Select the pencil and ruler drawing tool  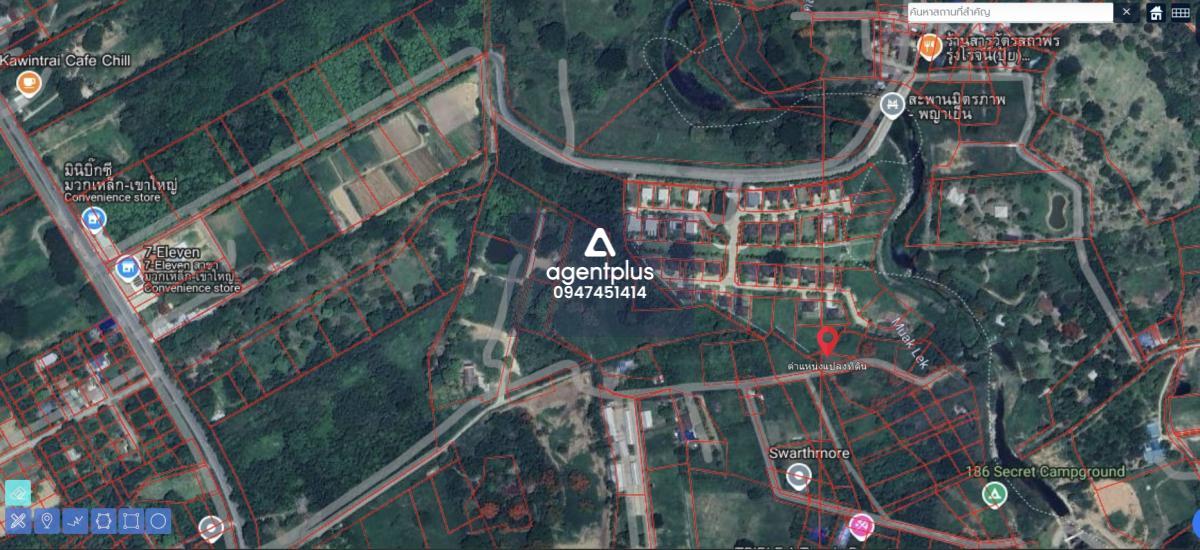(18, 521)
